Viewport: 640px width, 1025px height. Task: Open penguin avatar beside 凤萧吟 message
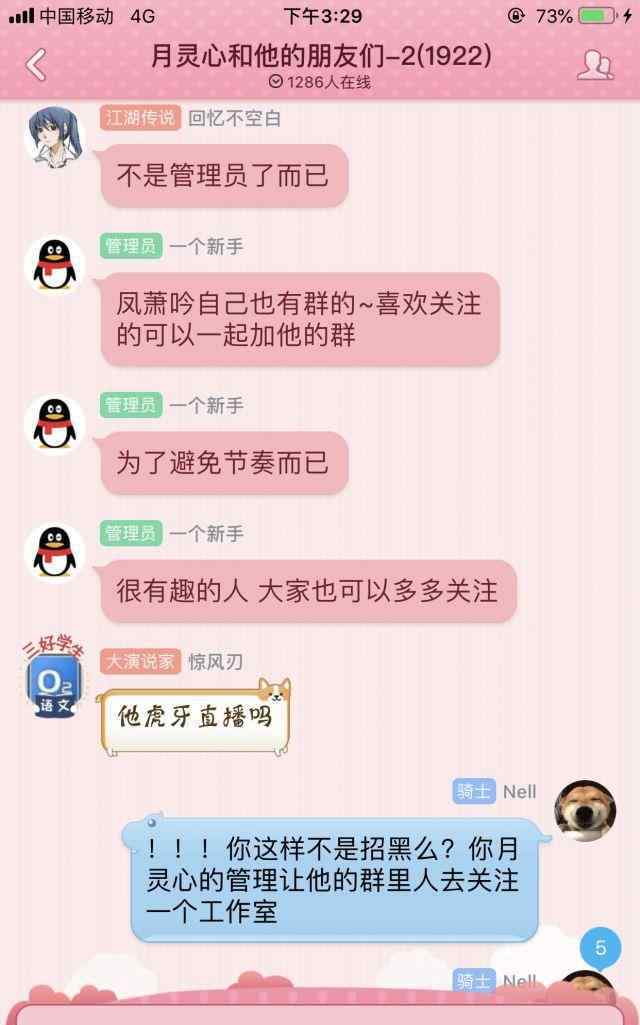coord(55,265)
